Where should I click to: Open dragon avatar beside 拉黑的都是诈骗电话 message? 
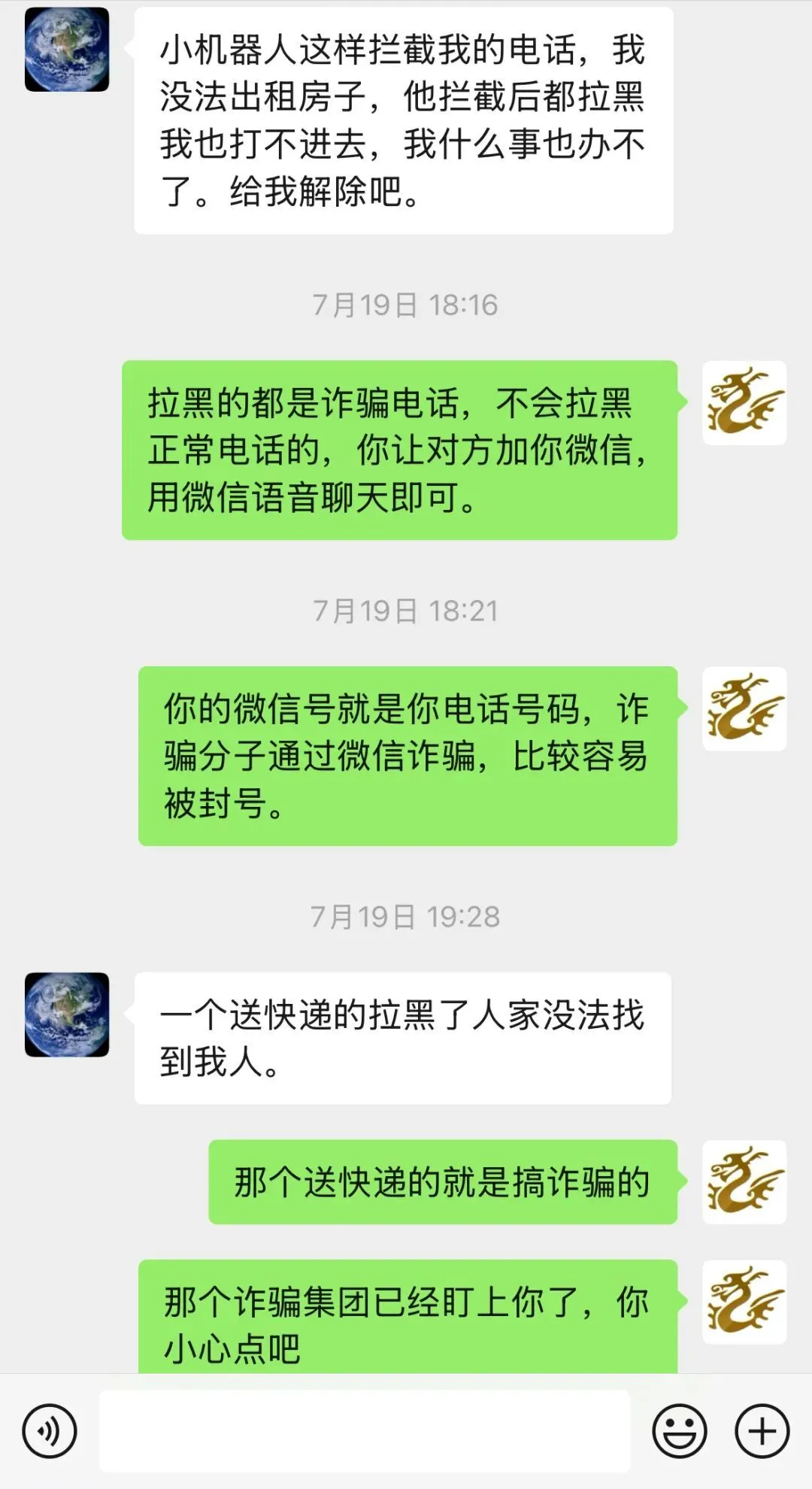click(744, 403)
